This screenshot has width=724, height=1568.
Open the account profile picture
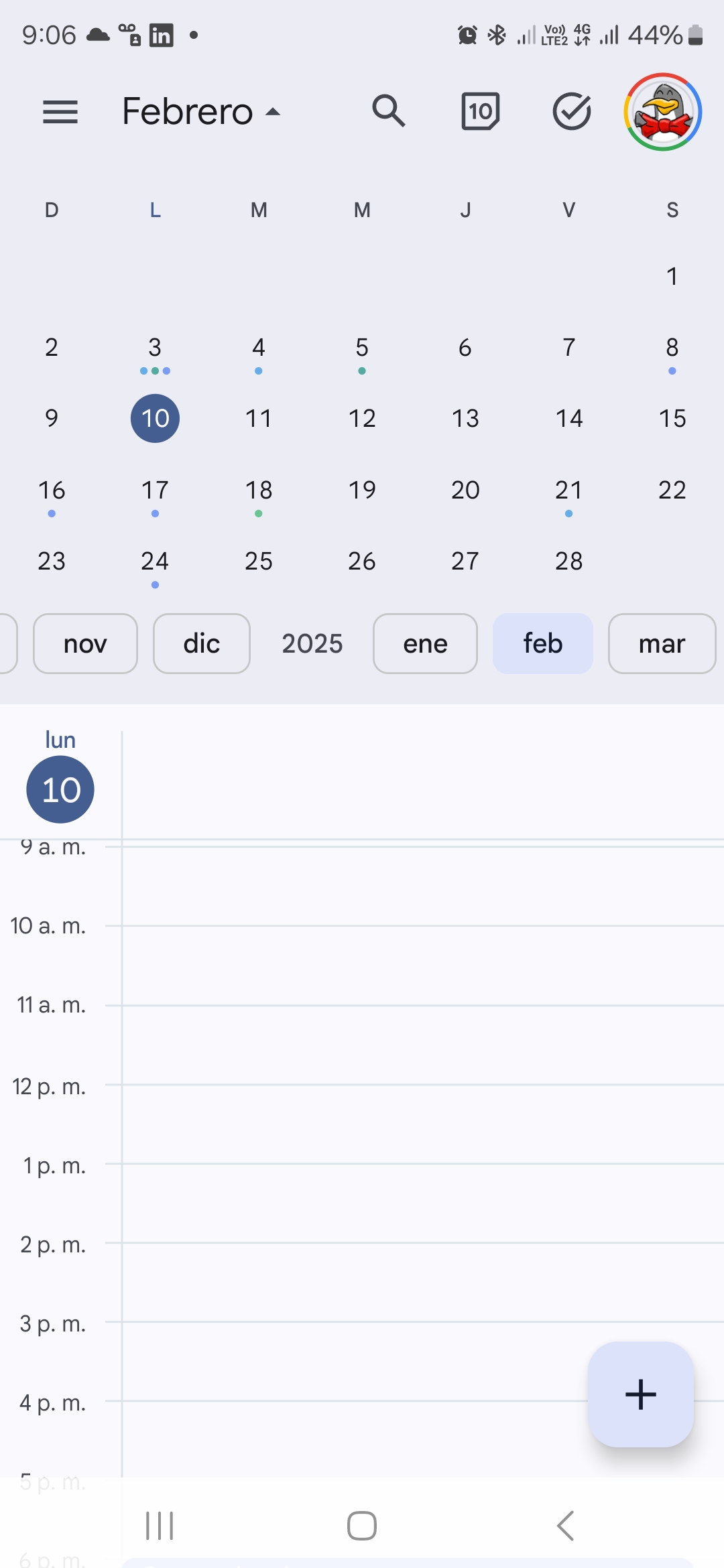click(662, 112)
